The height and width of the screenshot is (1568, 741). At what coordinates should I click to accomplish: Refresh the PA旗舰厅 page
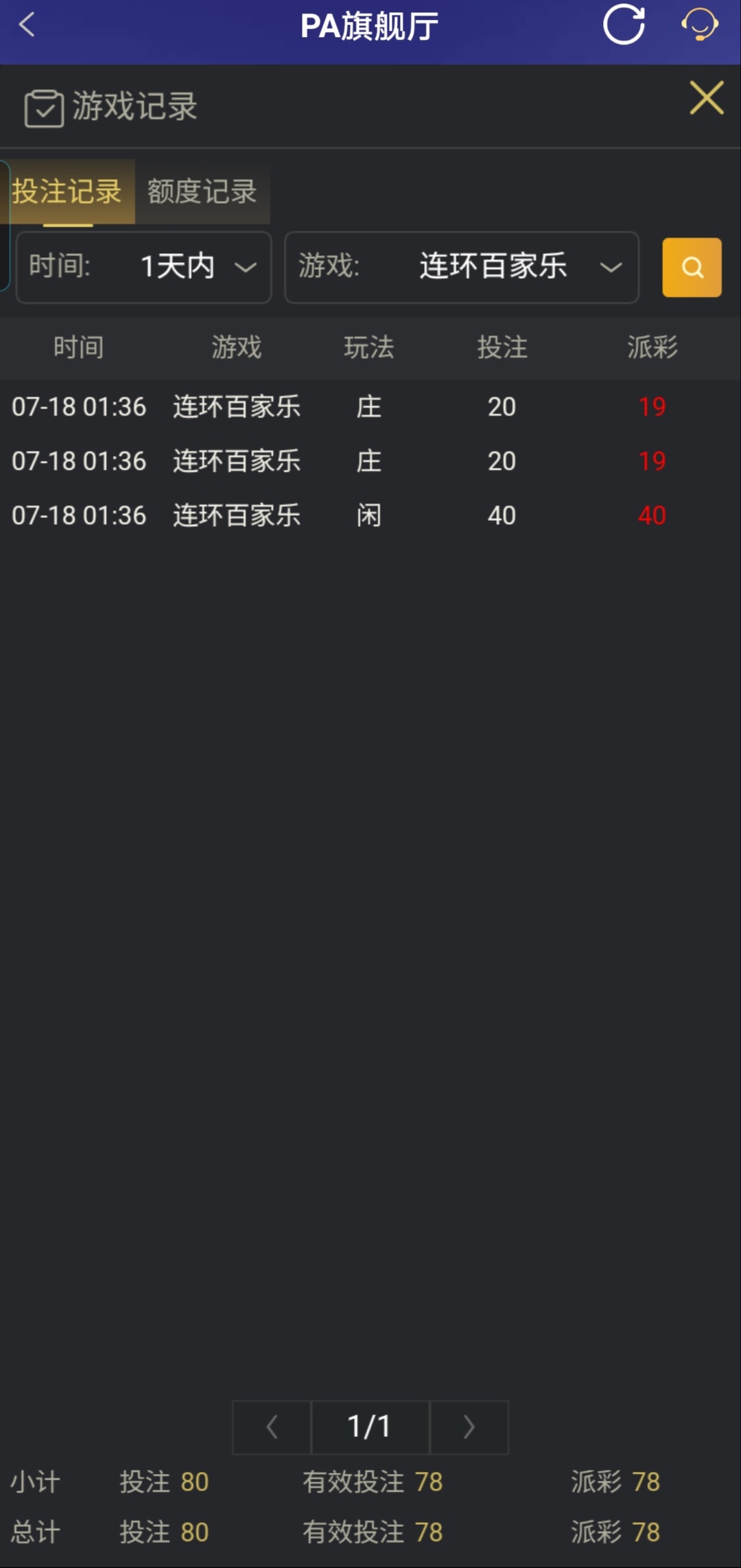[x=624, y=25]
